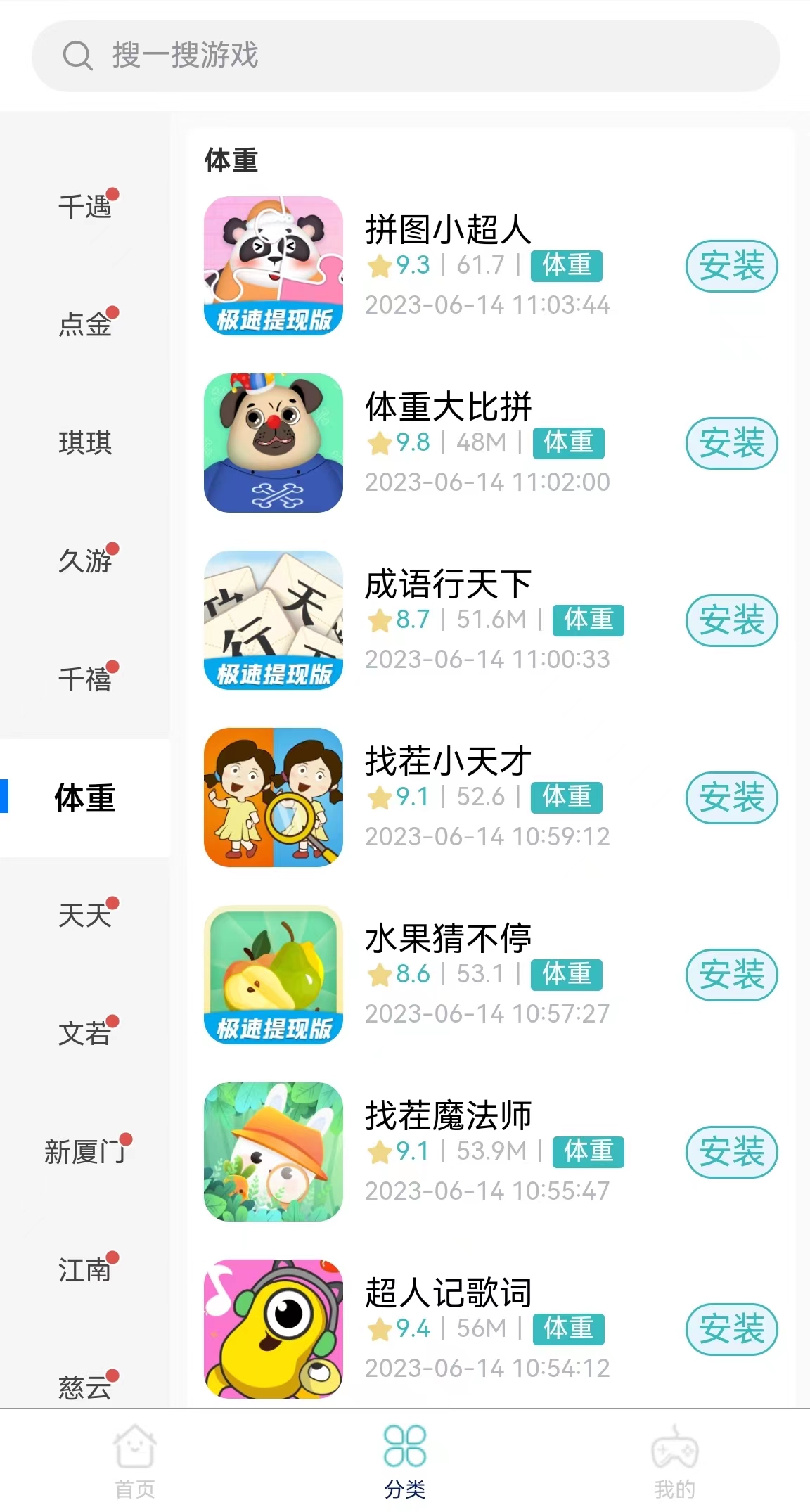Screen dimensions: 810x1512
Task: Install 找茬魔法师
Action: click(731, 1152)
